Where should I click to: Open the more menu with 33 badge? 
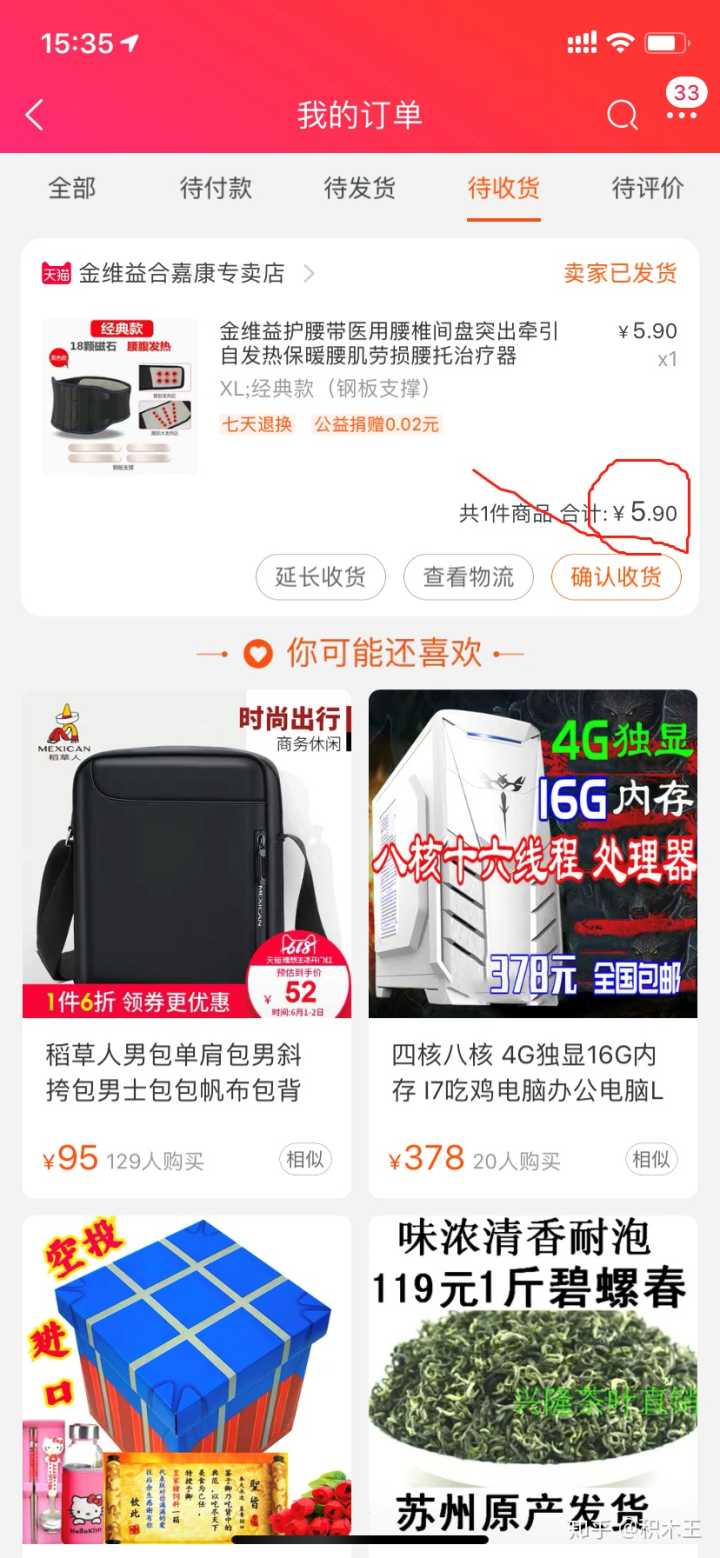tap(683, 113)
